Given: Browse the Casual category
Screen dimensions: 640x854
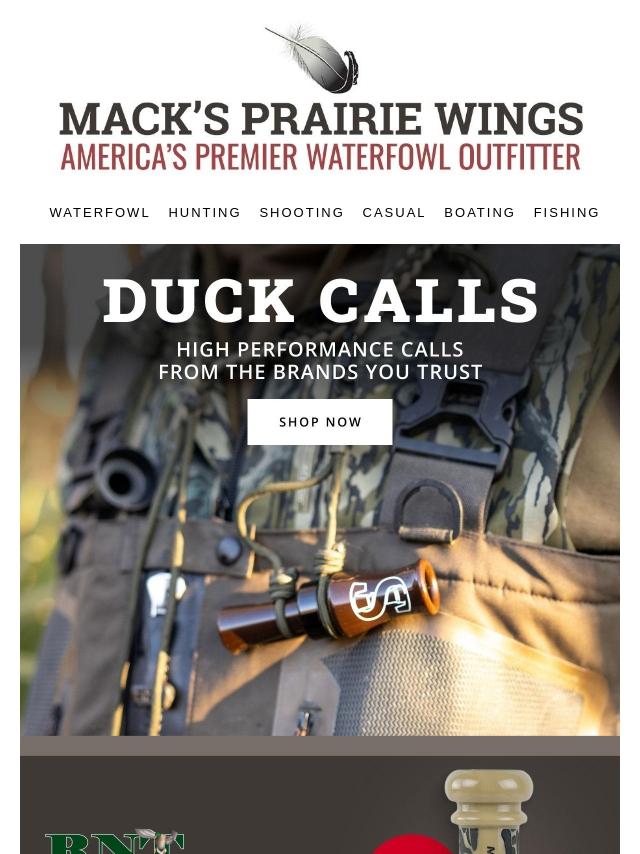Looking at the screenshot, I should pyautogui.click(x=393, y=213).
